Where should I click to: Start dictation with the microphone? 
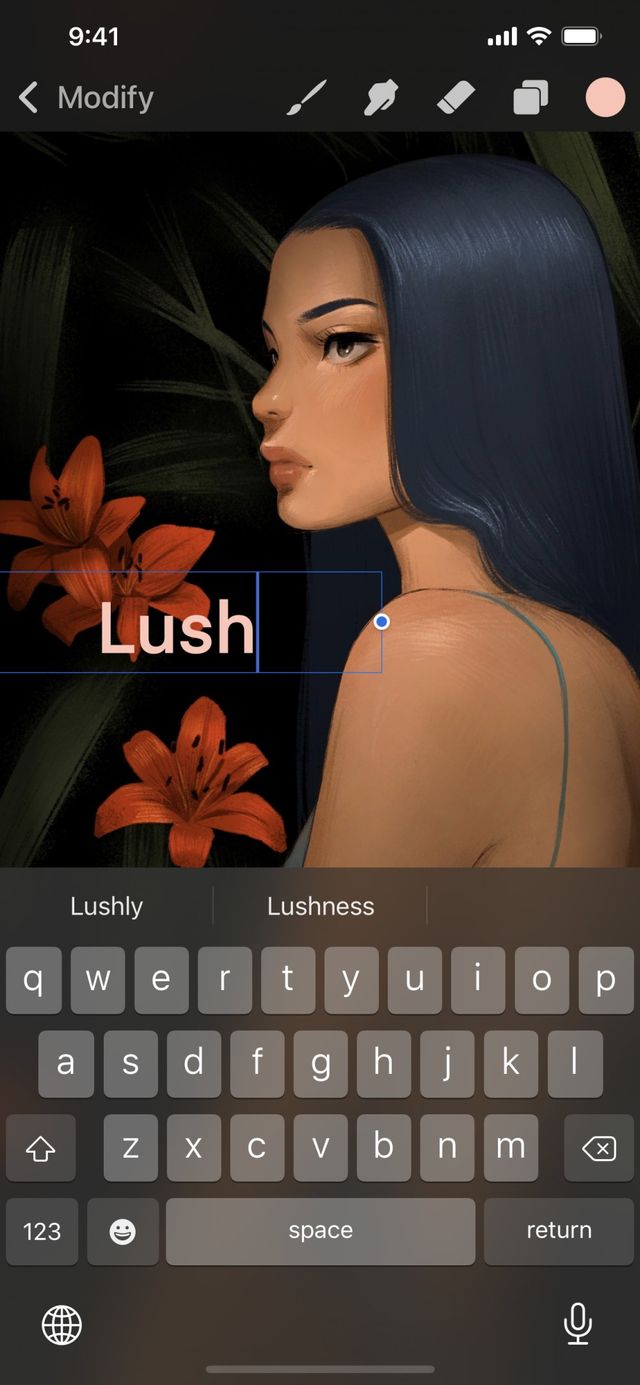point(577,1324)
